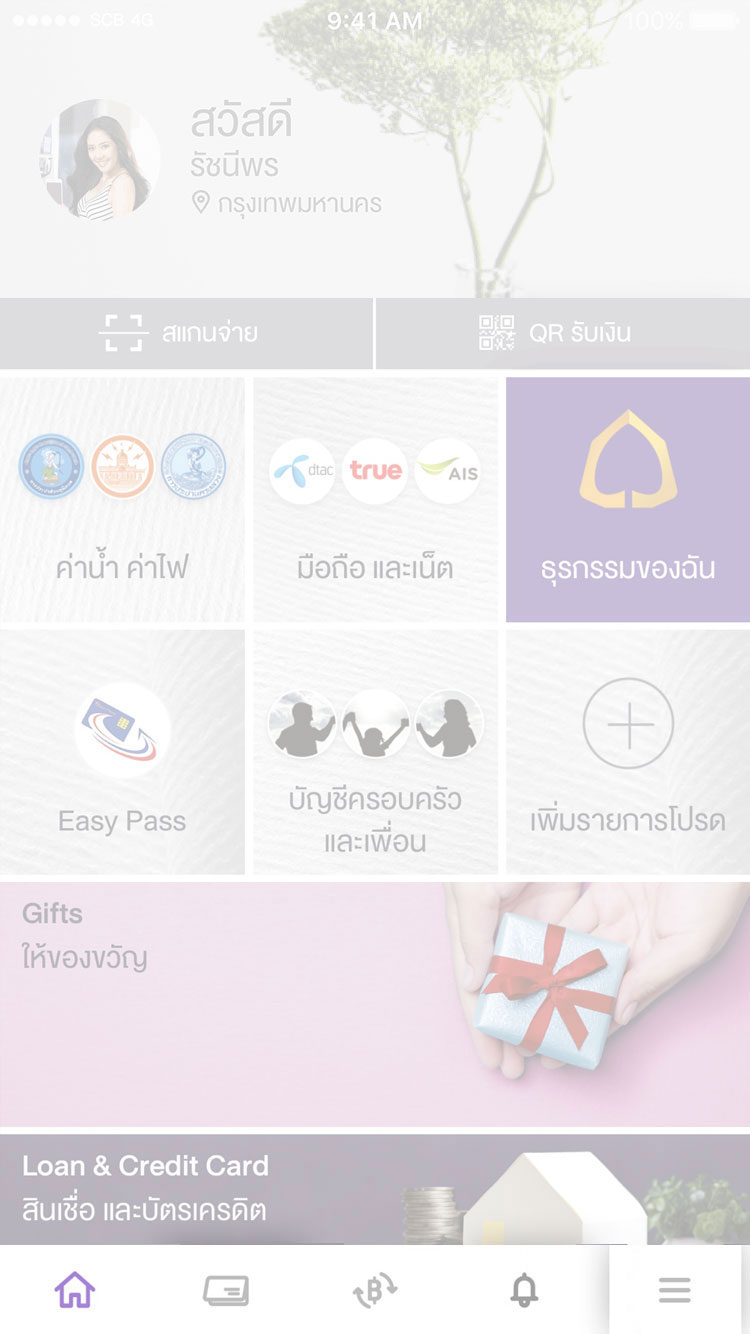Open the มือถือ และเน็ต tile

click(375, 500)
